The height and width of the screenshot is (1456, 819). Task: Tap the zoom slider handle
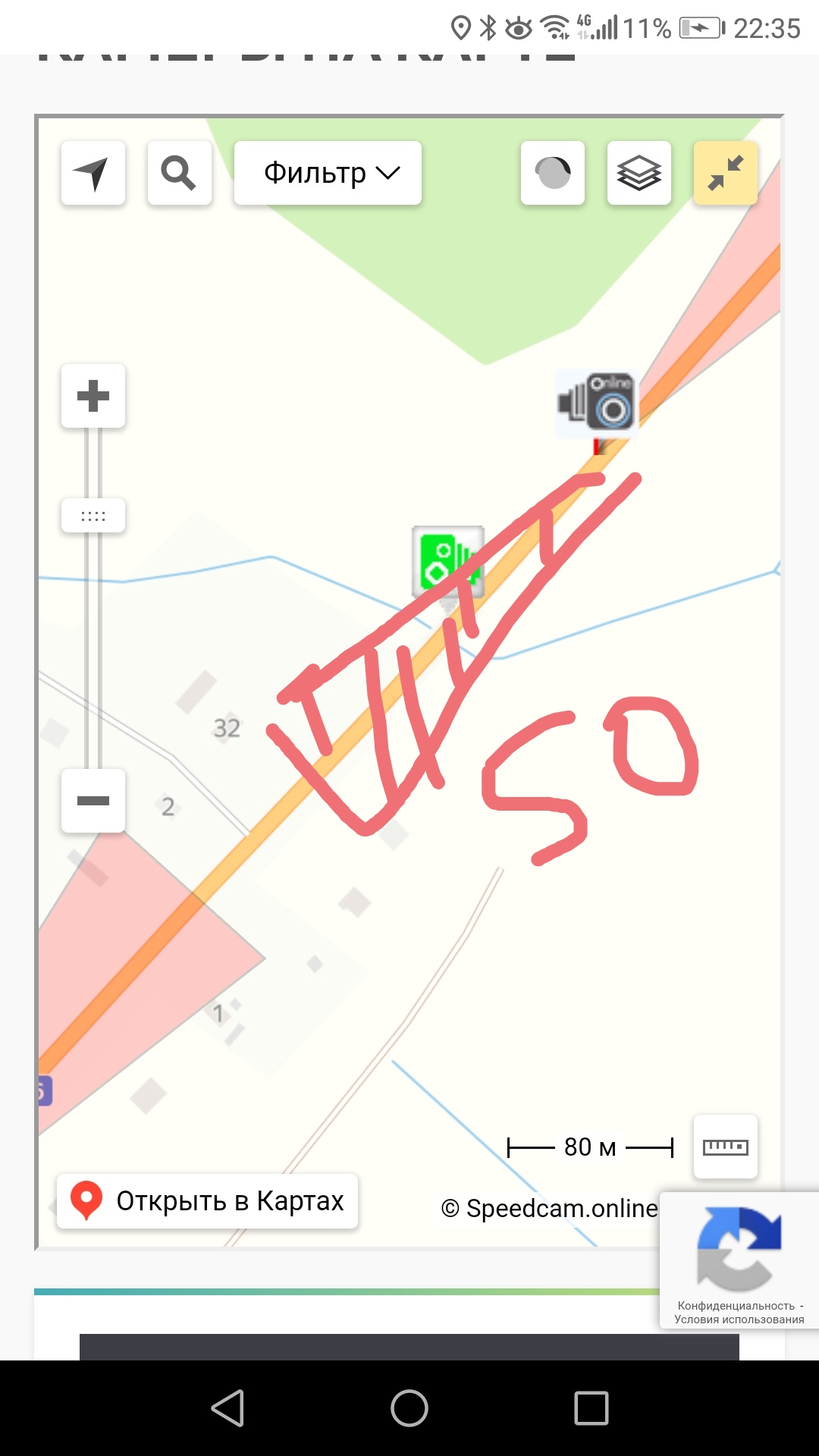[x=93, y=516]
